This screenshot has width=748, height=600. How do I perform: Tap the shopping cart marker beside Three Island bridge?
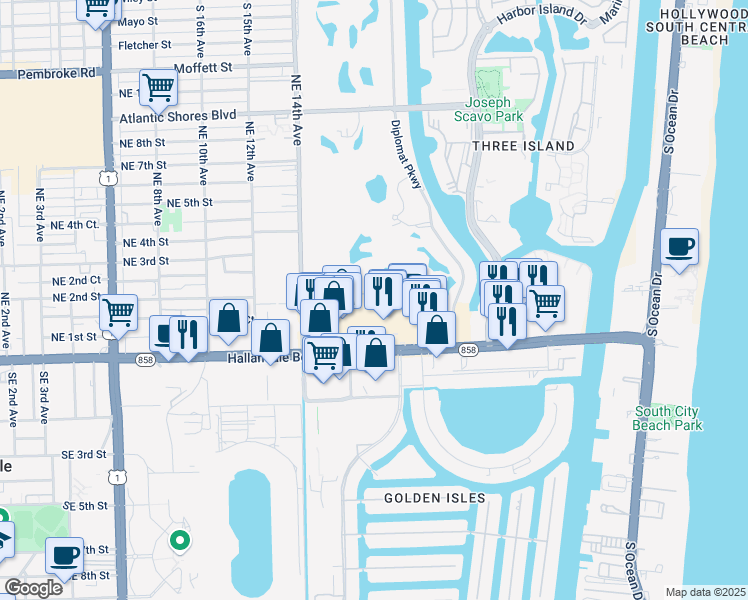[544, 303]
